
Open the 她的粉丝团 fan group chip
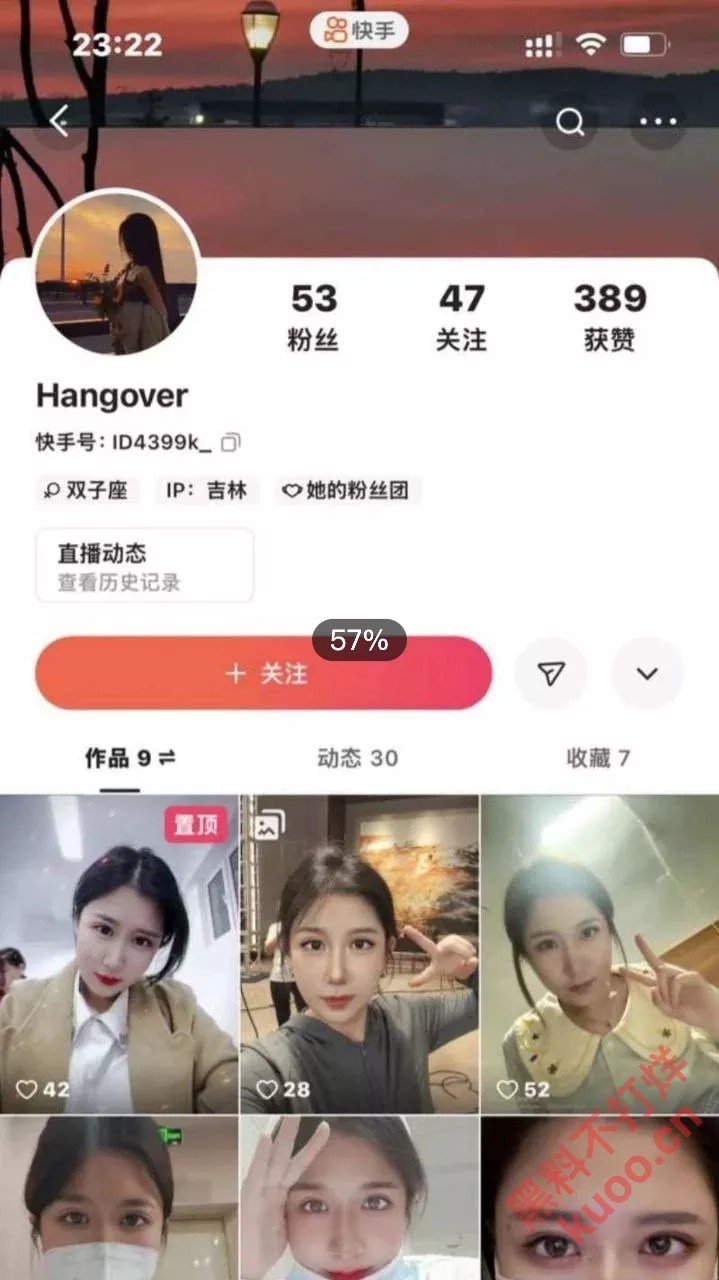[348, 491]
